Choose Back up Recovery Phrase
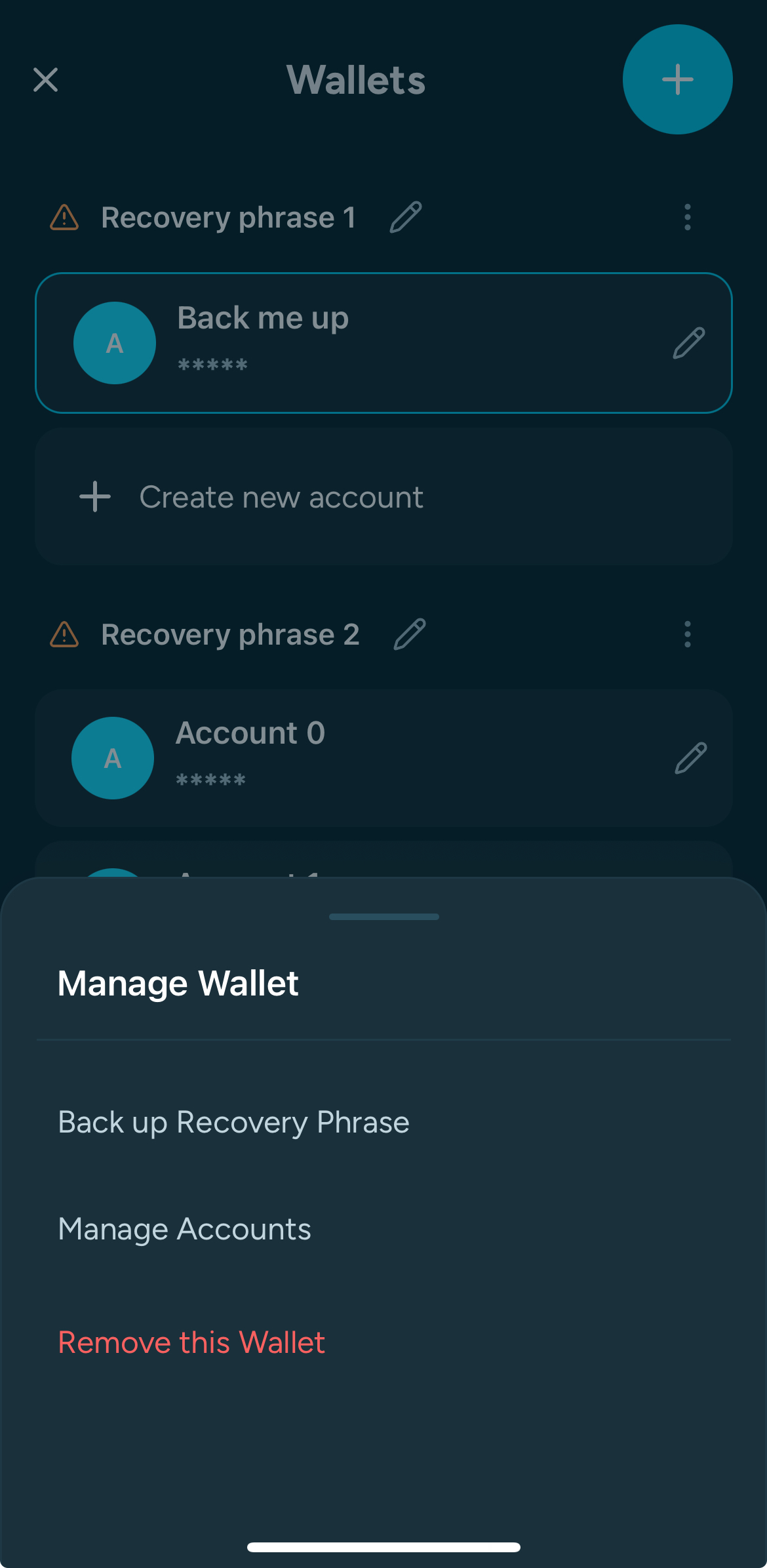This screenshot has width=767, height=1568. 233,1121
